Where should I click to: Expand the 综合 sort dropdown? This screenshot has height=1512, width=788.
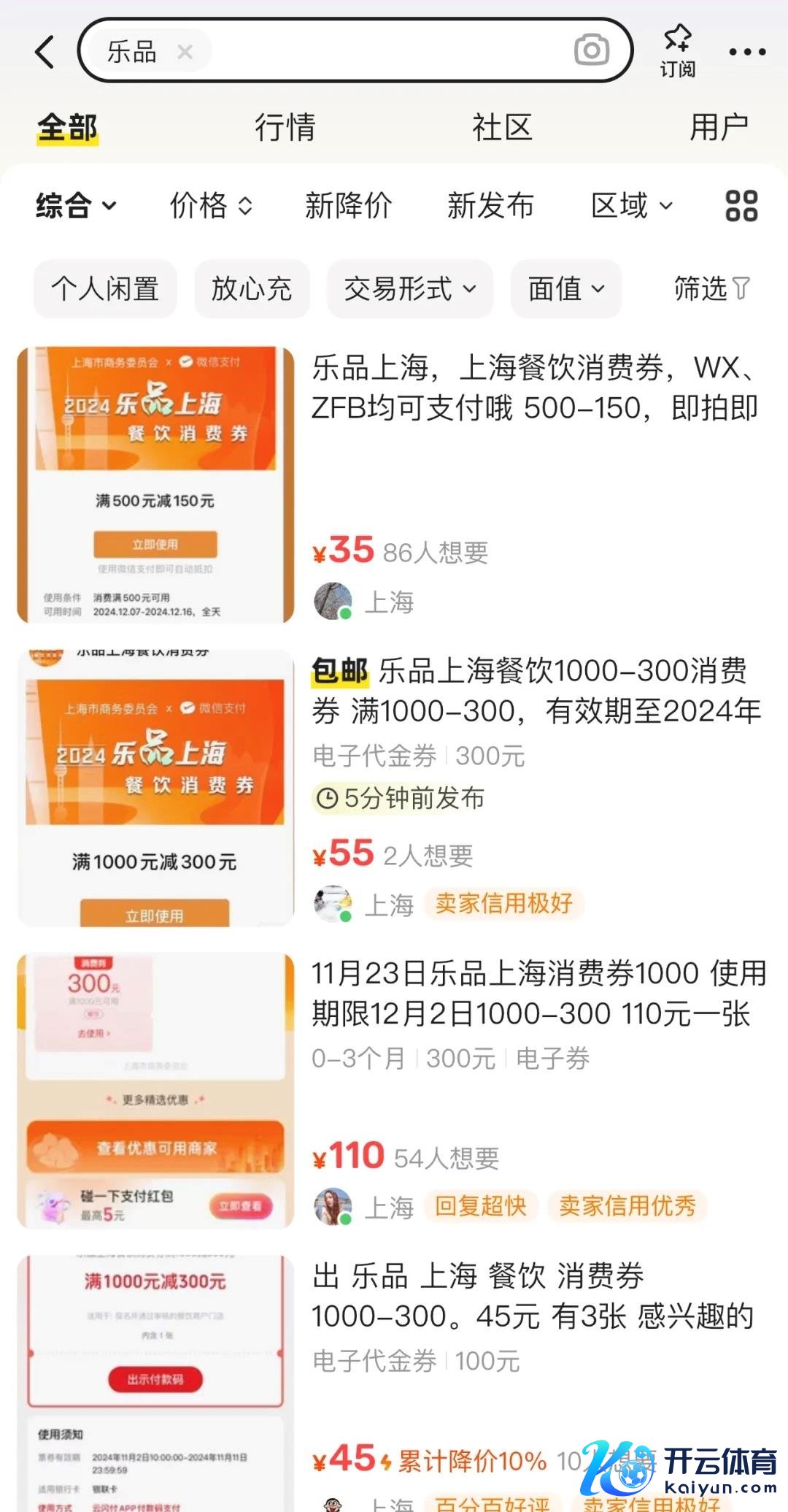coord(76,206)
